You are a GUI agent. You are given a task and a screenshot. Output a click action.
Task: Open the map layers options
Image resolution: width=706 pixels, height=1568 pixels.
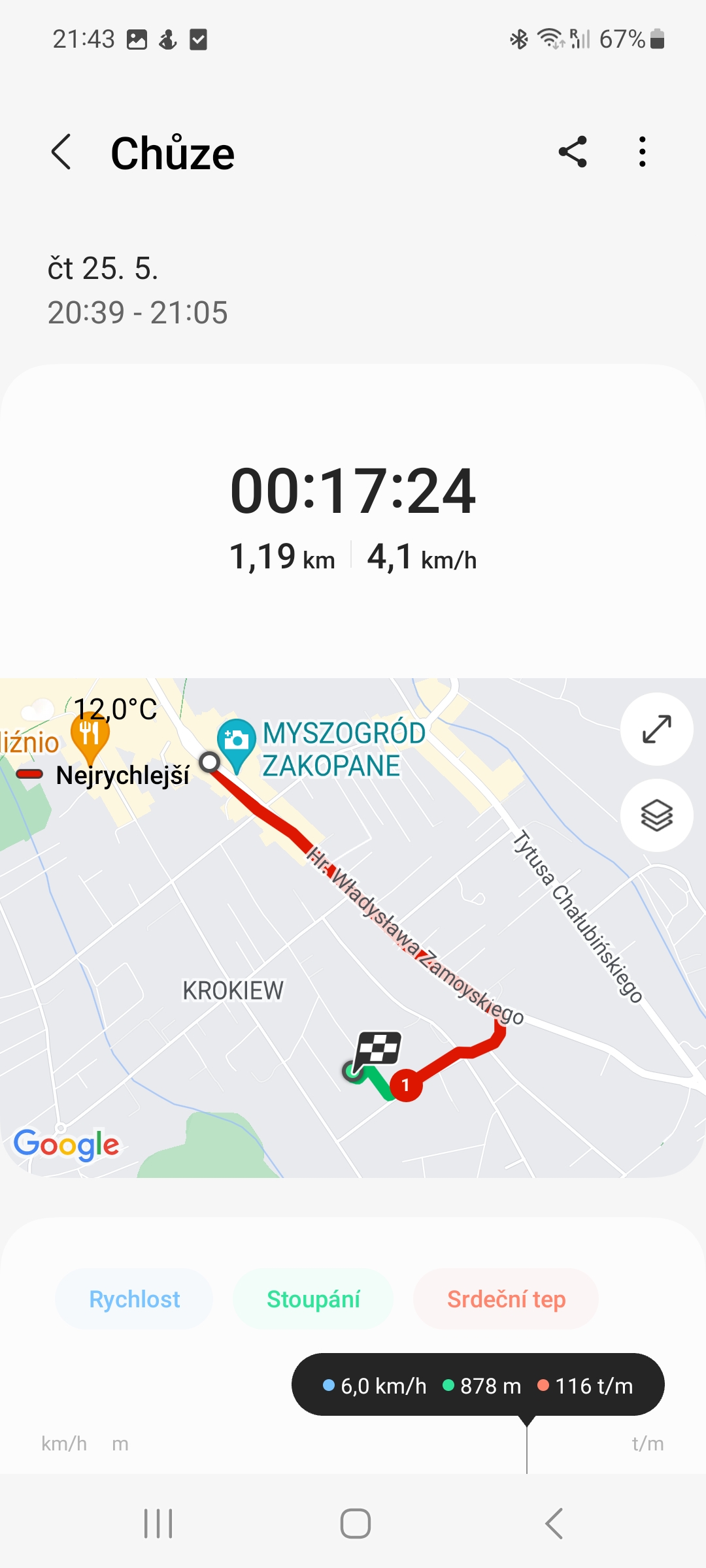coord(656,815)
